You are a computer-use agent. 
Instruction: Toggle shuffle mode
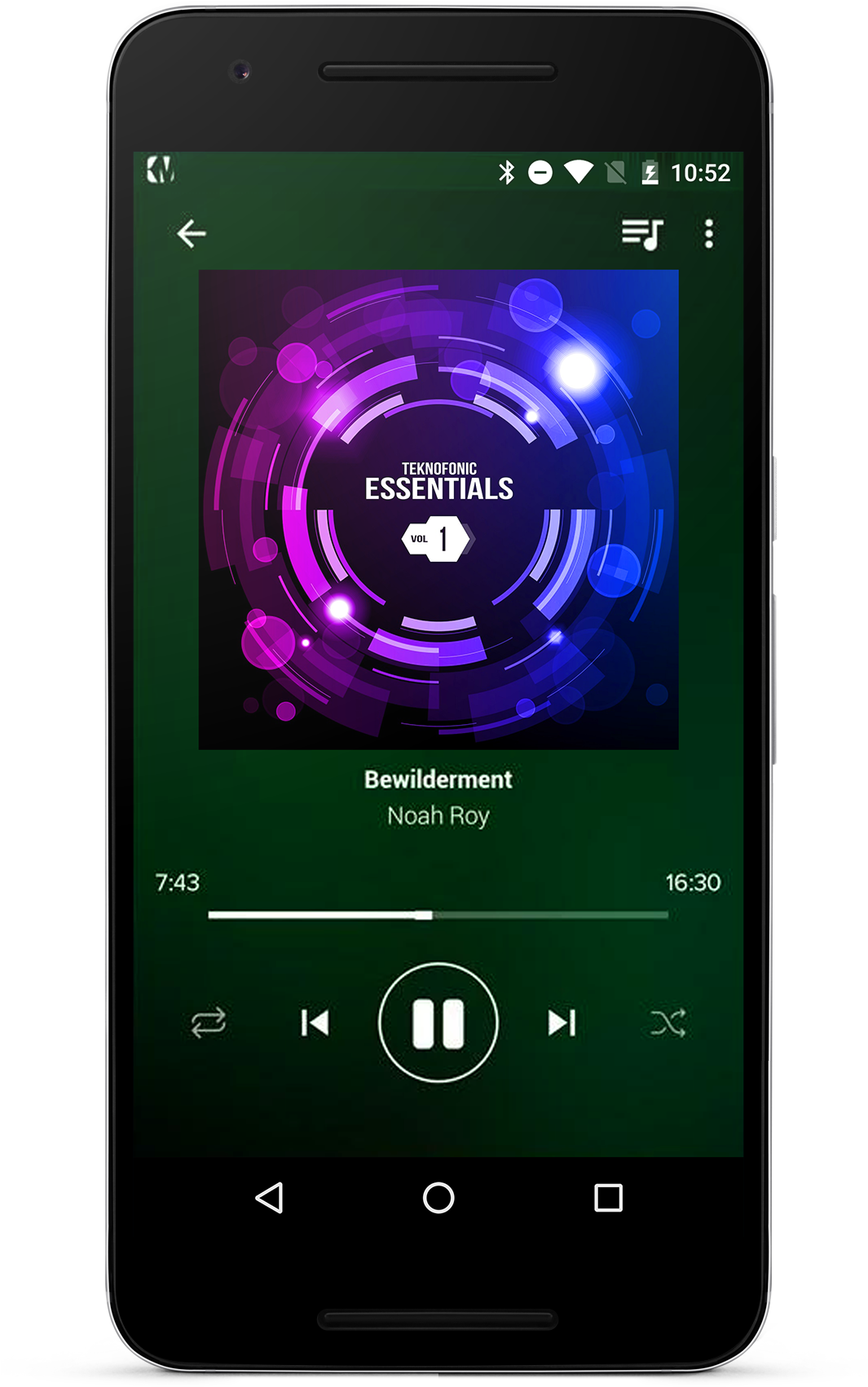pyautogui.click(x=668, y=1023)
